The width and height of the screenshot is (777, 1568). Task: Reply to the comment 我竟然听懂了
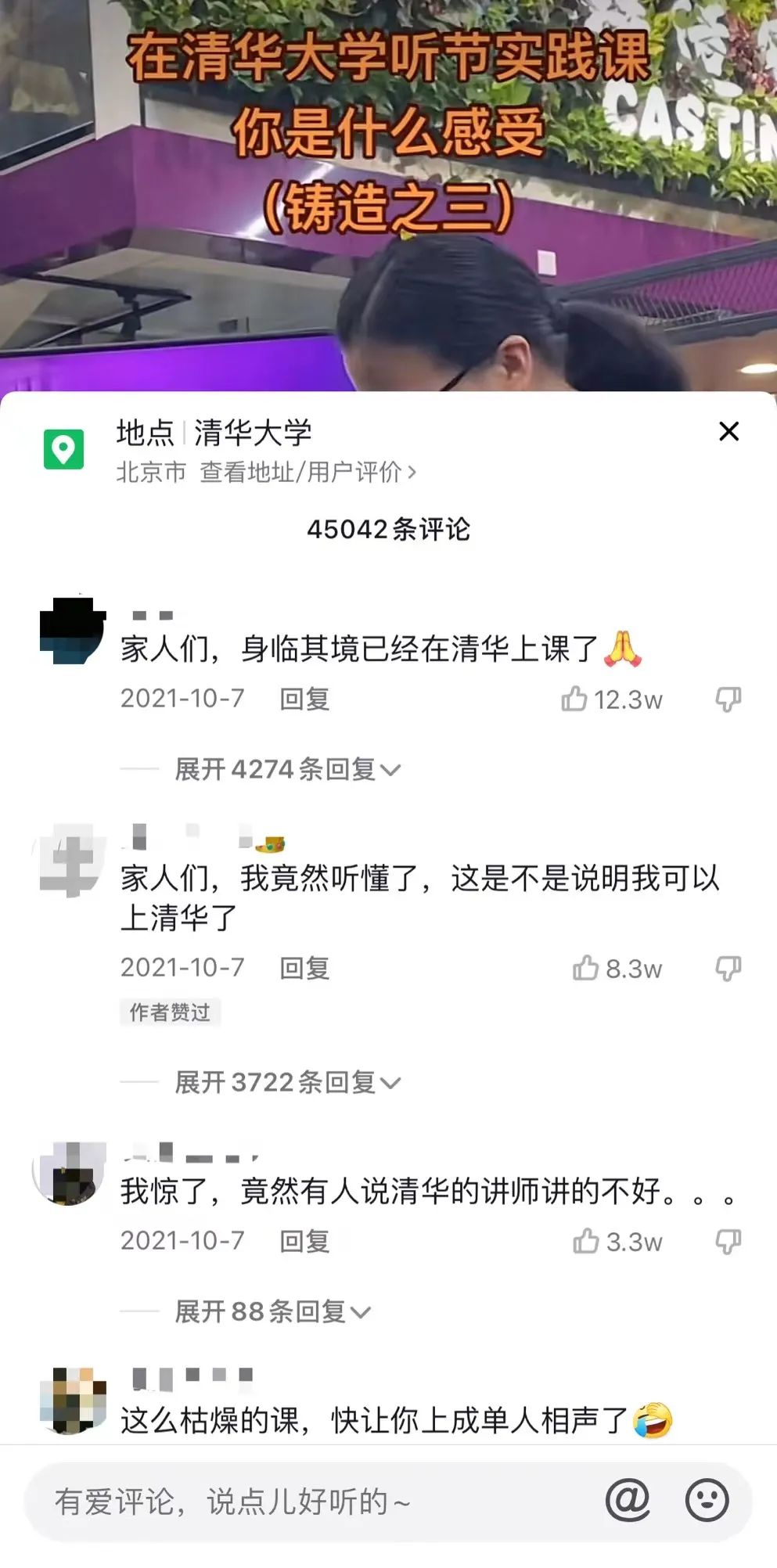coord(304,969)
